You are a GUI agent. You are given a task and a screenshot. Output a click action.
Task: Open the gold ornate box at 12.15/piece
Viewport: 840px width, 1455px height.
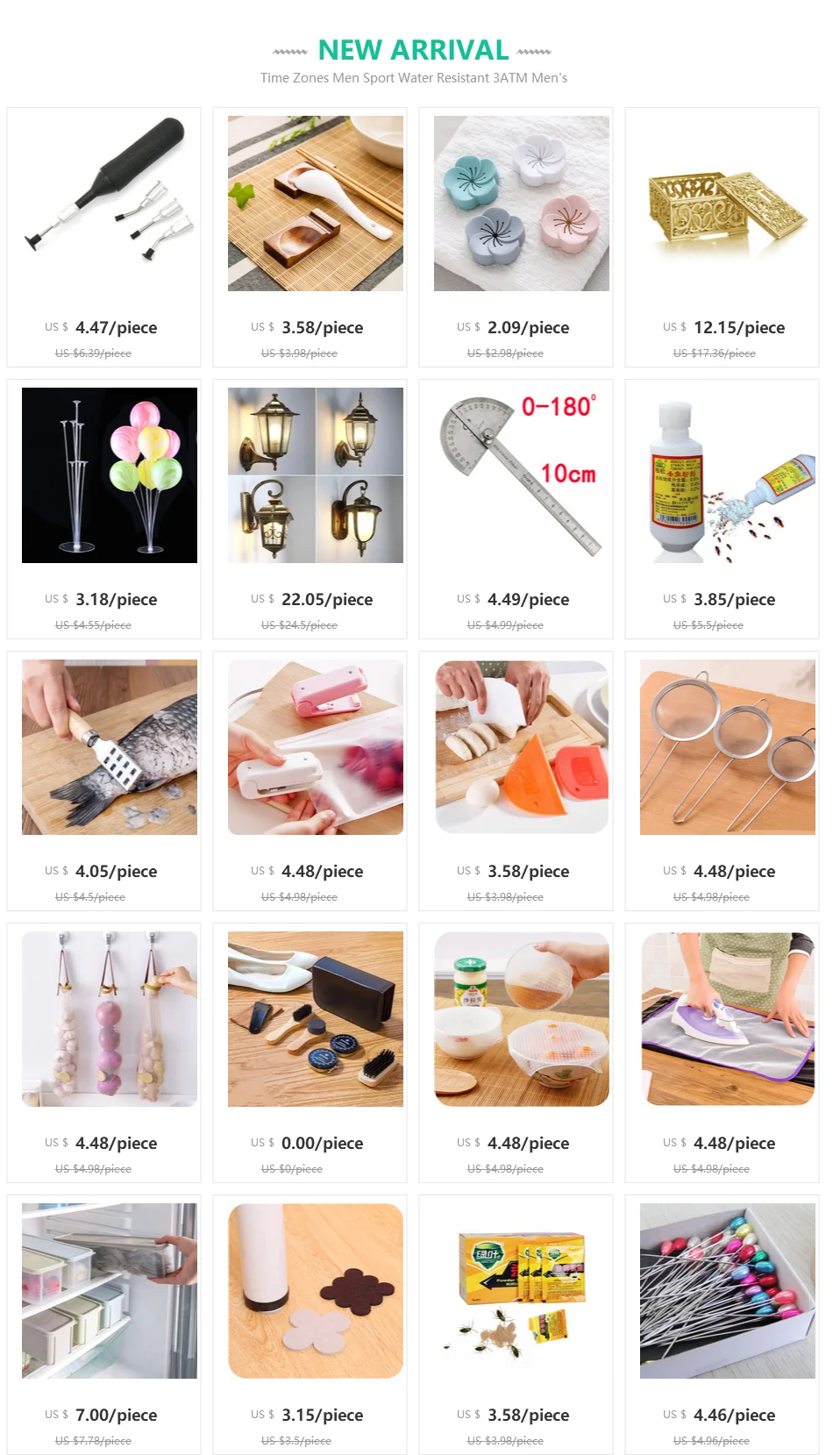pyautogui.click(x=722, y=237)
